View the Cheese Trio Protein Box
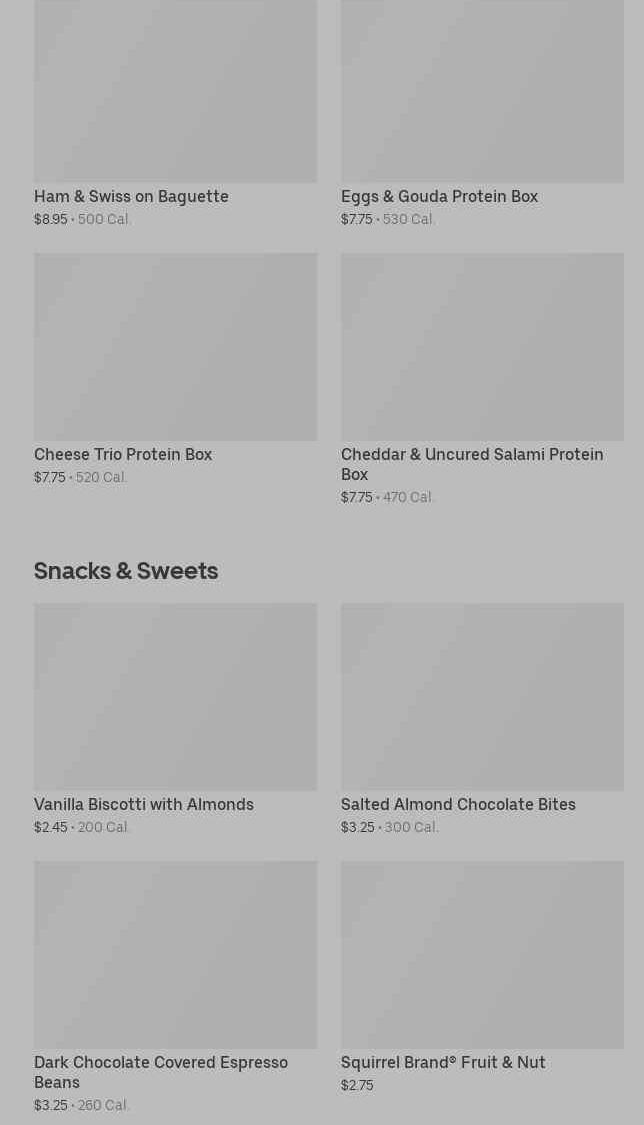Viewport: 644px width, 1125px height. tap(175, 369)
